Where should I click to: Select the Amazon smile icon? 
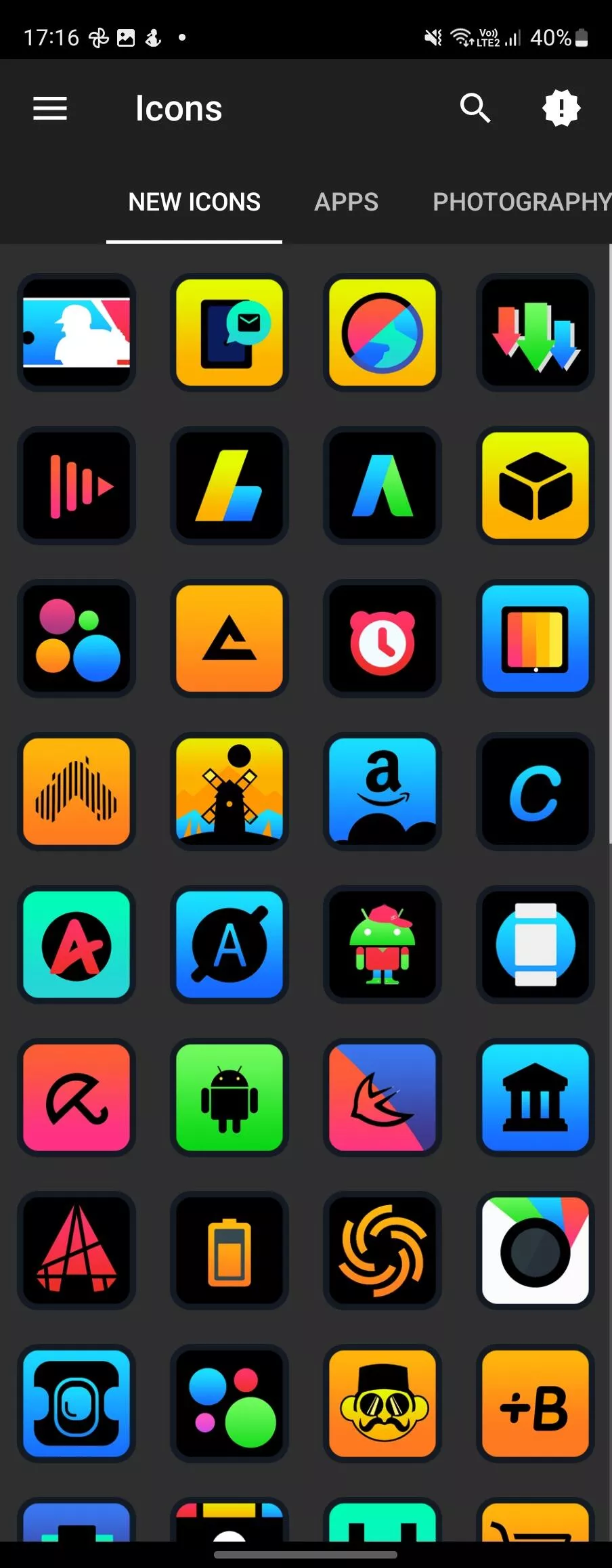coord(383,791)
